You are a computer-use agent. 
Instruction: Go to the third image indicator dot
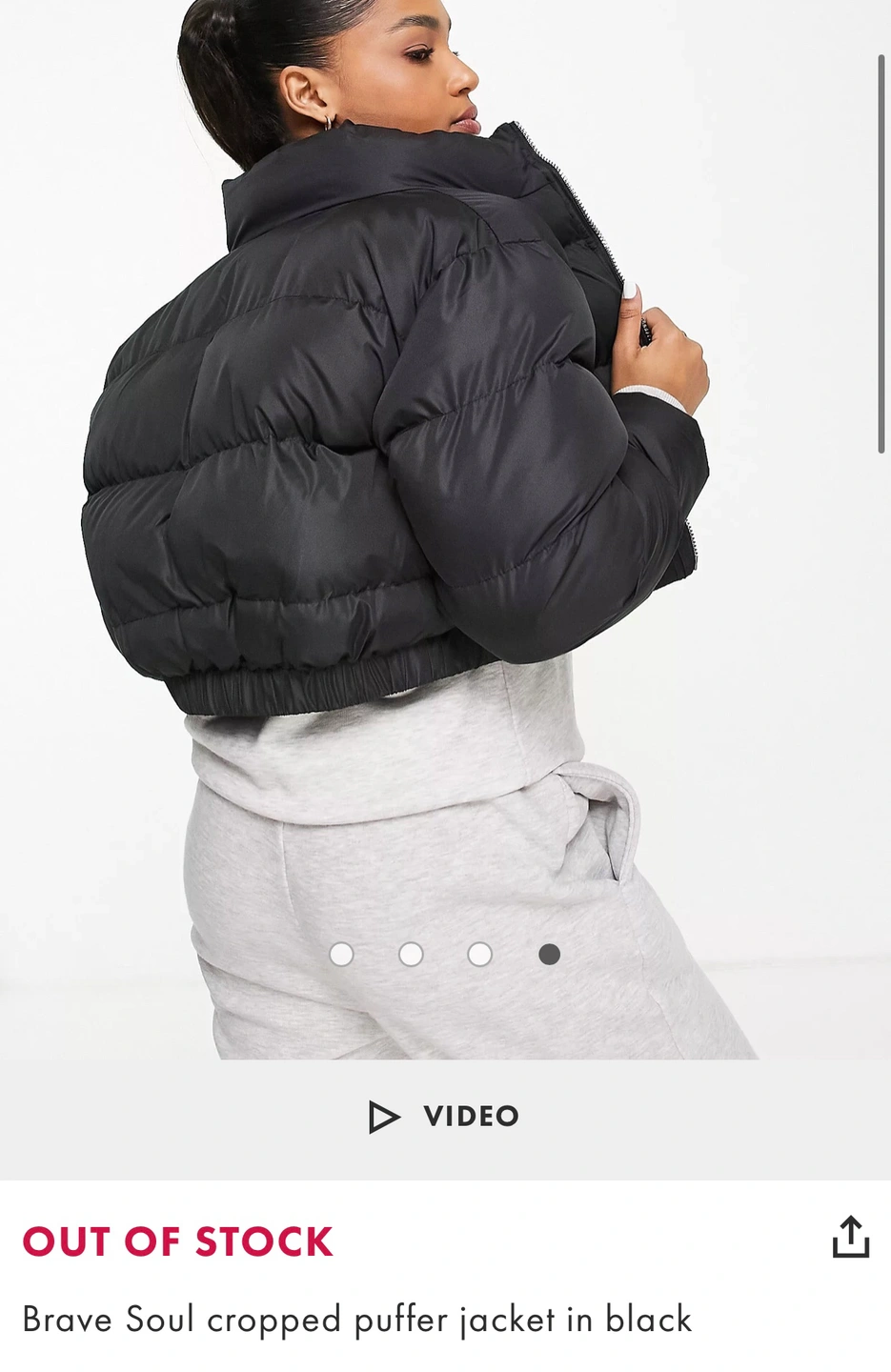pyautogui.click(x=480, y=954)
